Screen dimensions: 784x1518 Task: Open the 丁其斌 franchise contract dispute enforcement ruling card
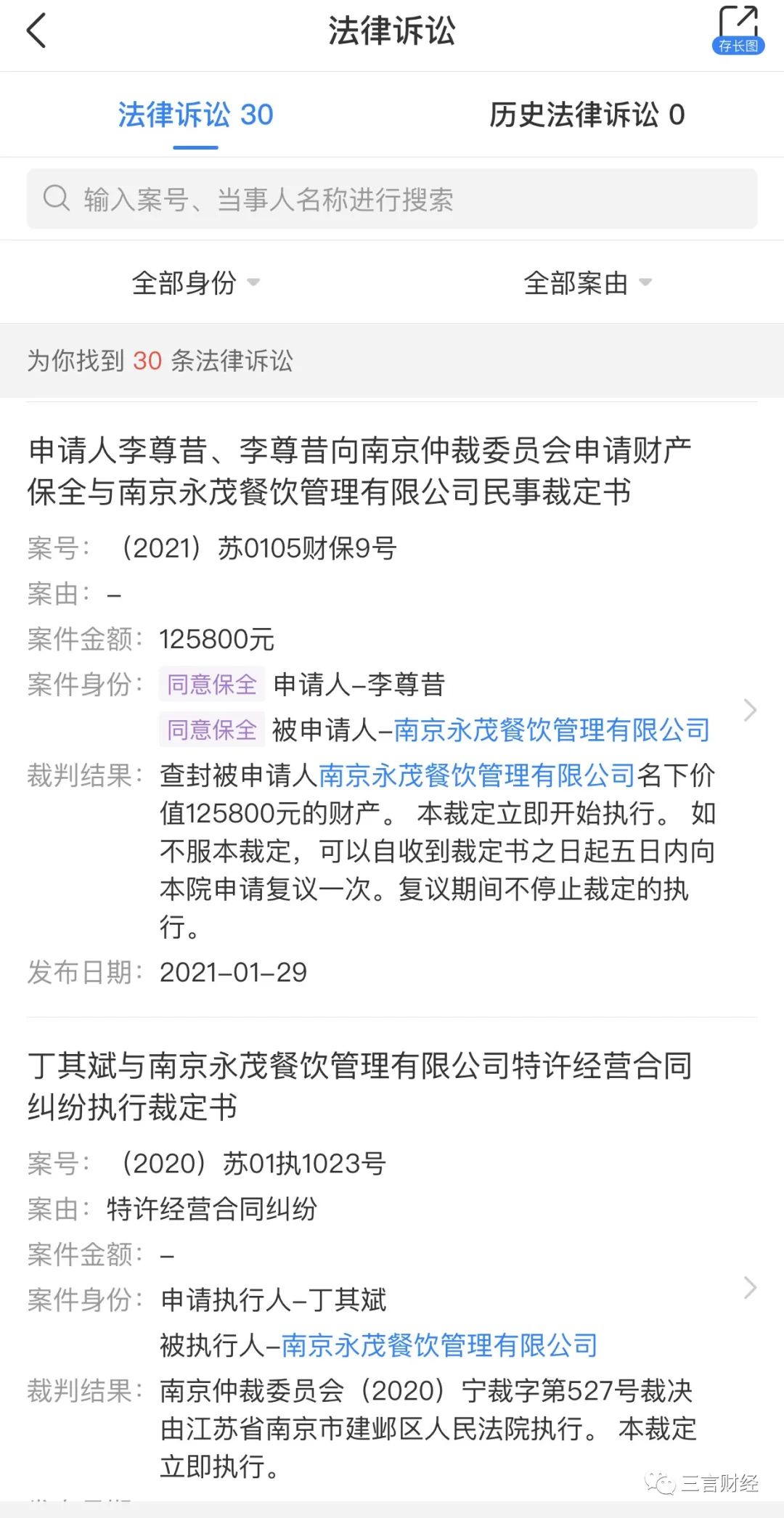pos(359,1086)
